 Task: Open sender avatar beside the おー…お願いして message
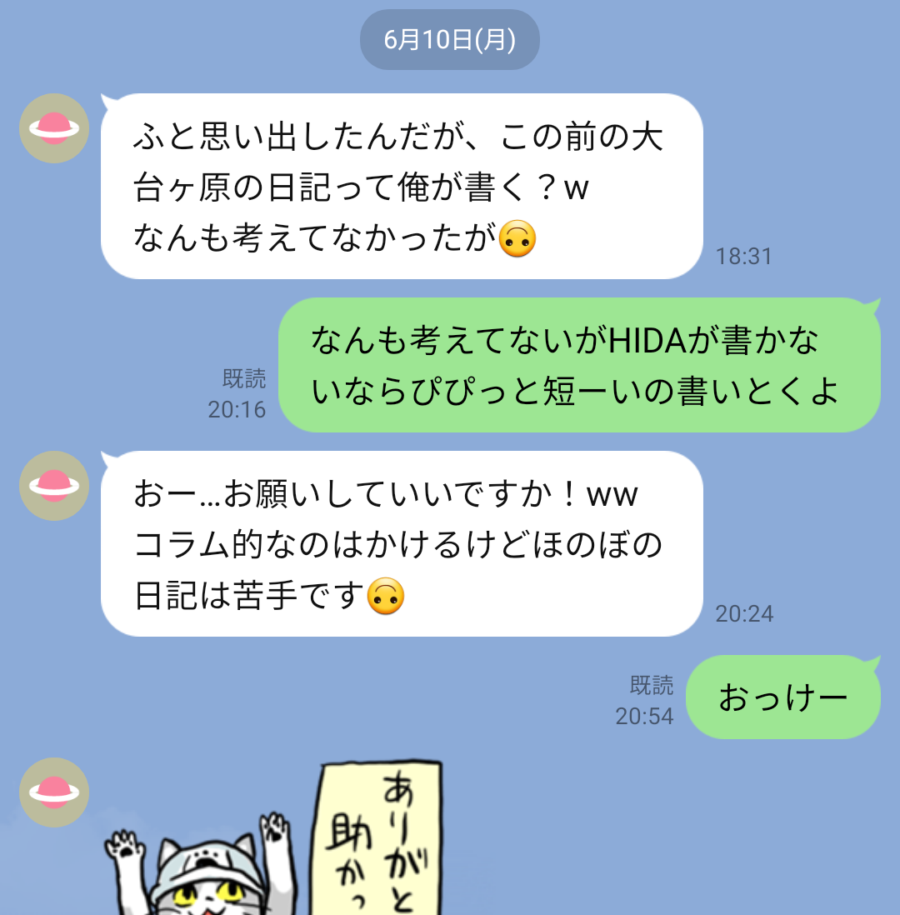click(55, 485)
